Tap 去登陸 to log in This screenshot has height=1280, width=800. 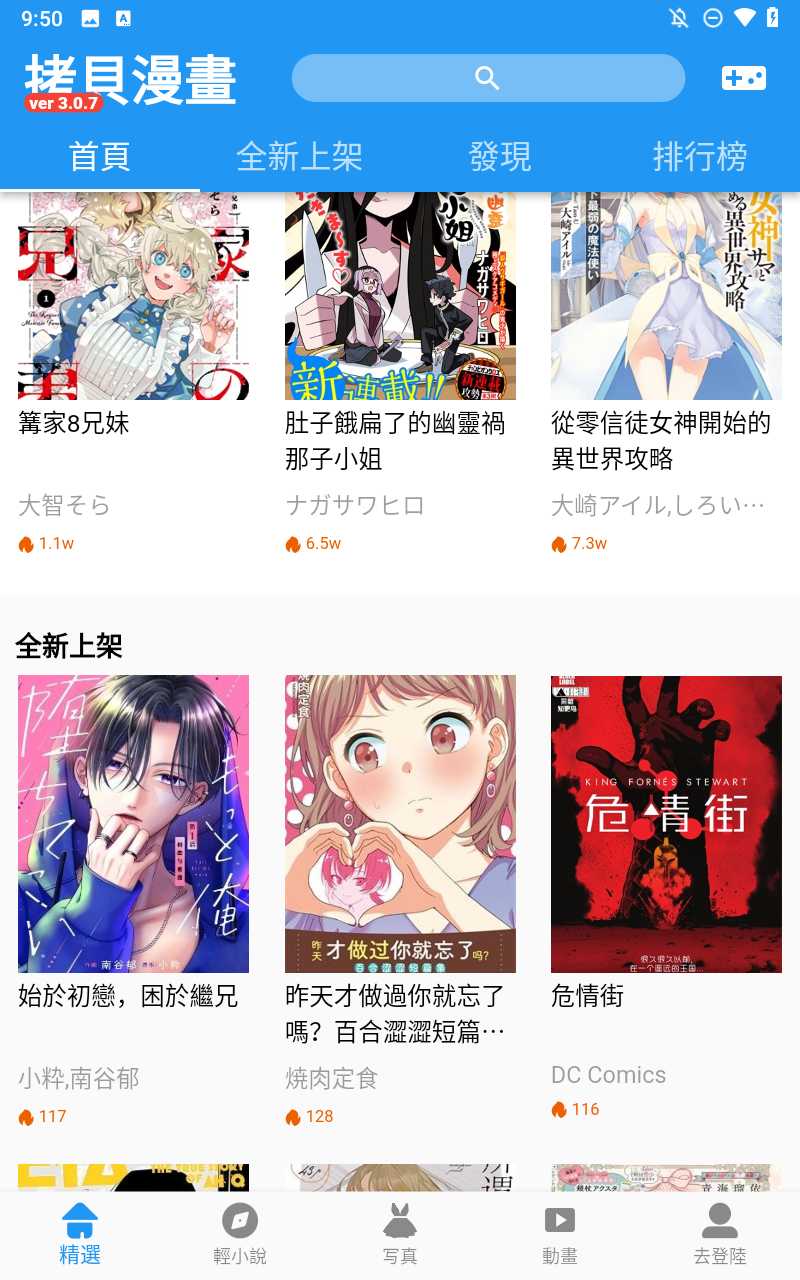(719, 1234)
